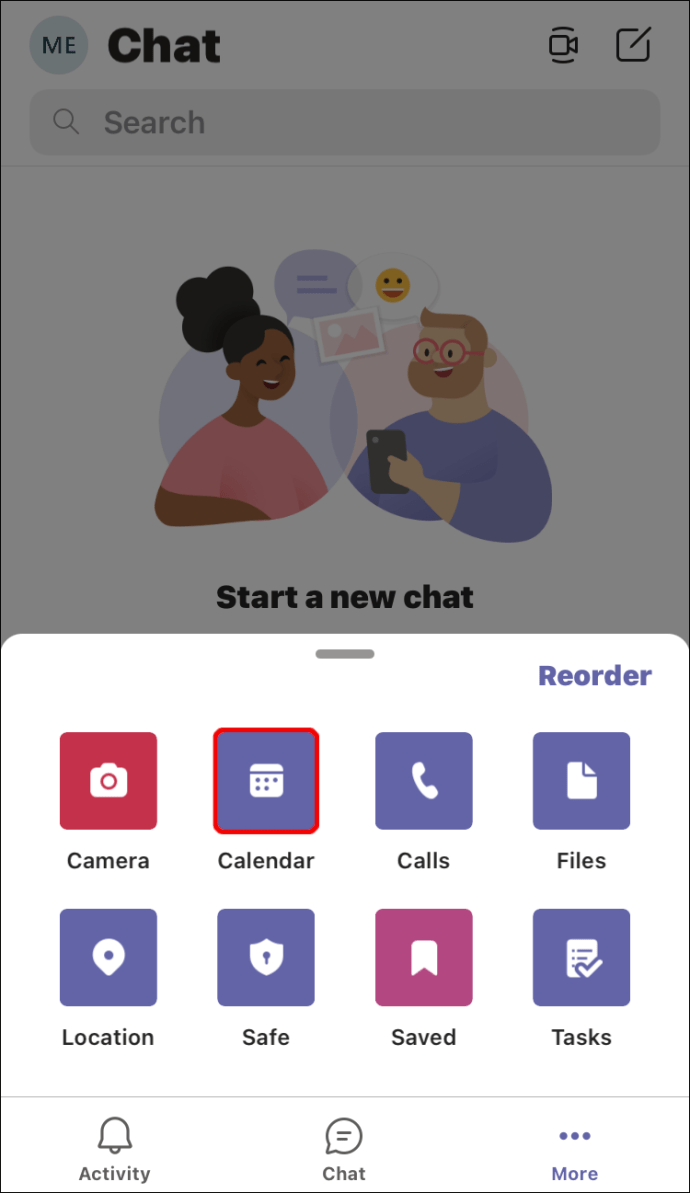Screen dimensions: 690x1193
Task: Tap the Search field
Action: click(x=345, y=123)
